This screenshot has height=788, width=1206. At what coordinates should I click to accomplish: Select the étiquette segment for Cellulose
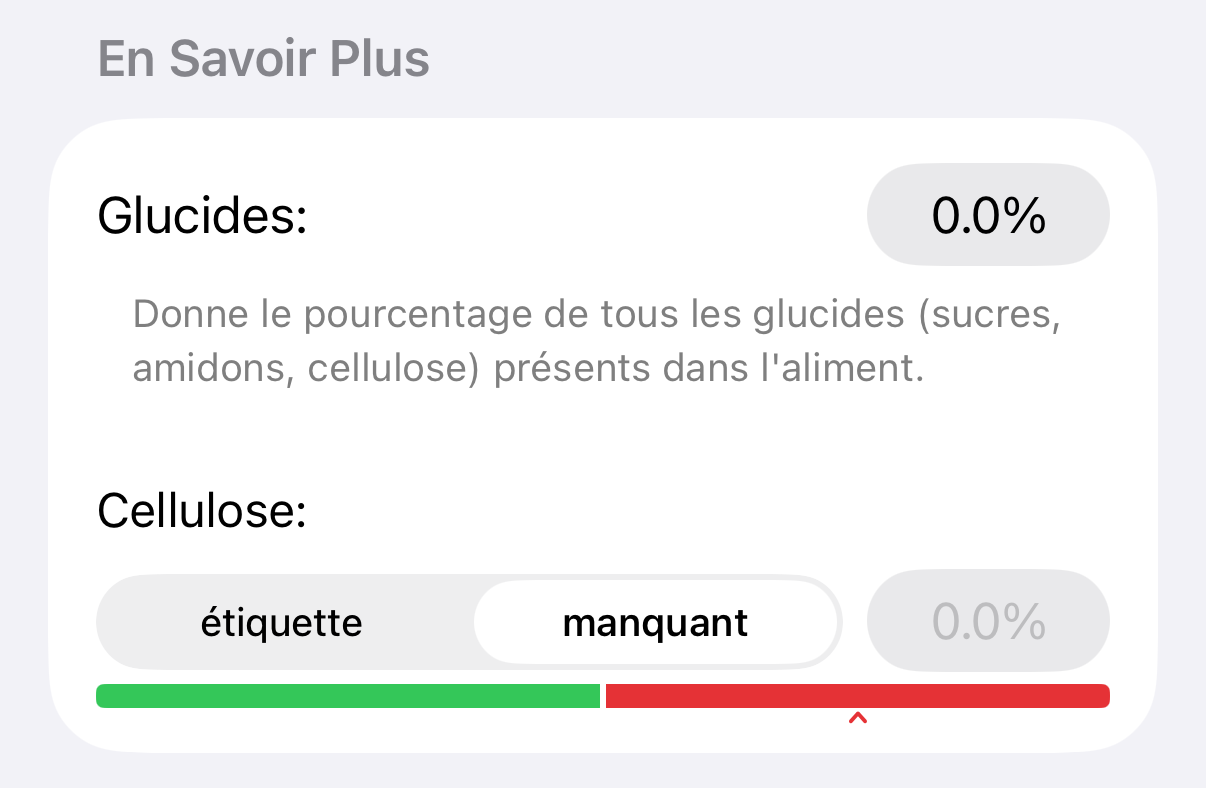[282, 623]
